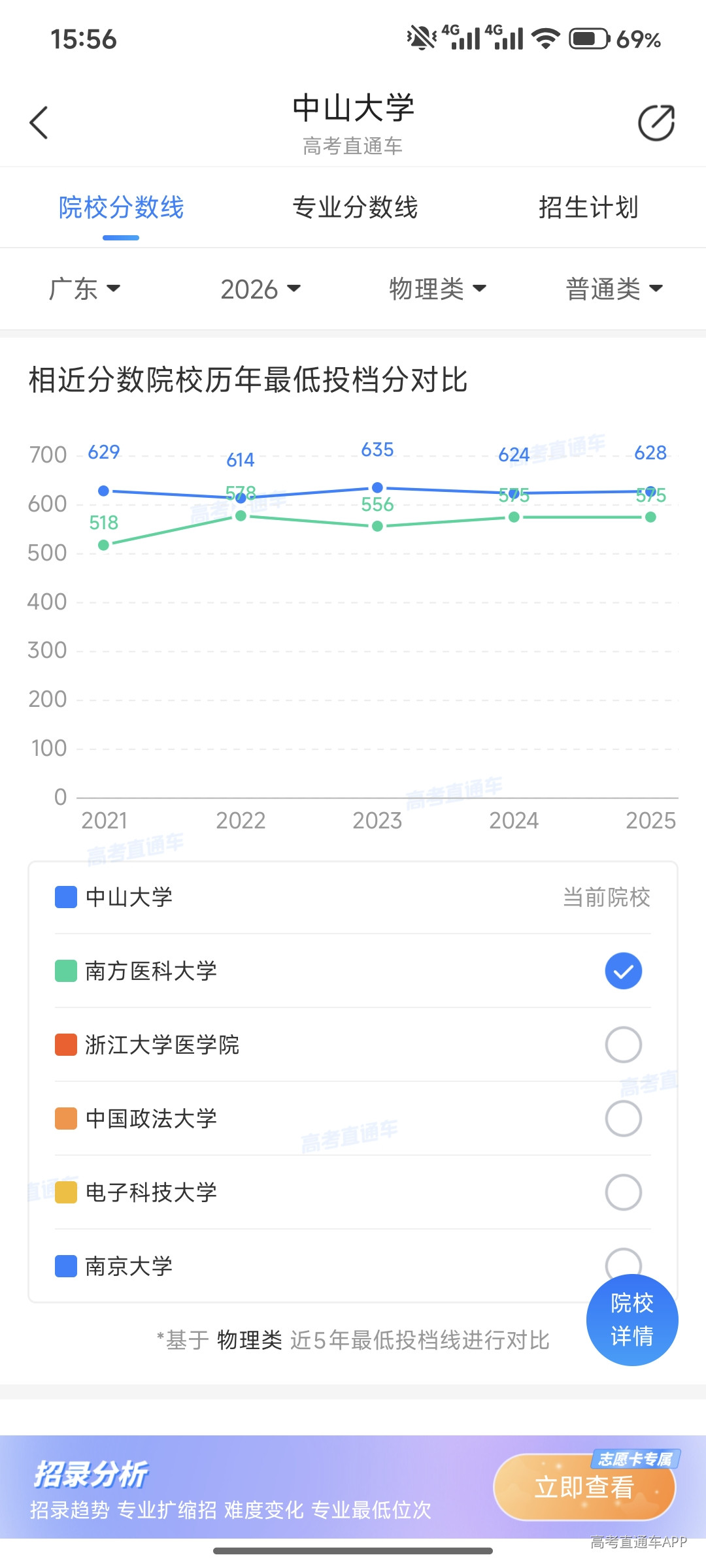
Task: Tick 电子科技大学 for comparison
Action: pyautogui.click(x=623, y=1192)
